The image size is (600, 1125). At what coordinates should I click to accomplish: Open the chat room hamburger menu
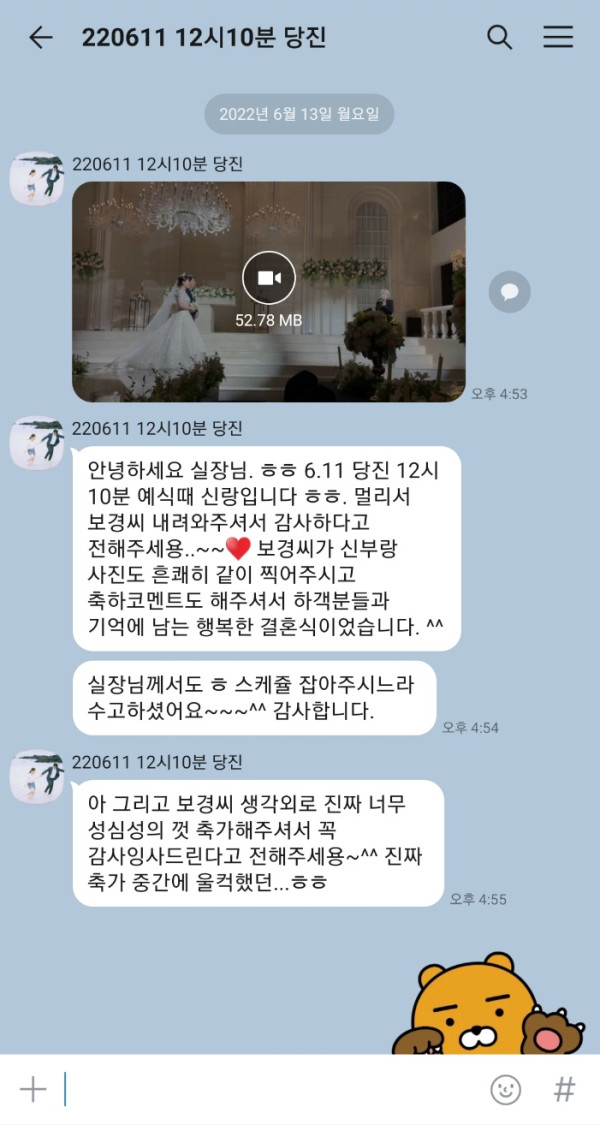558,38
